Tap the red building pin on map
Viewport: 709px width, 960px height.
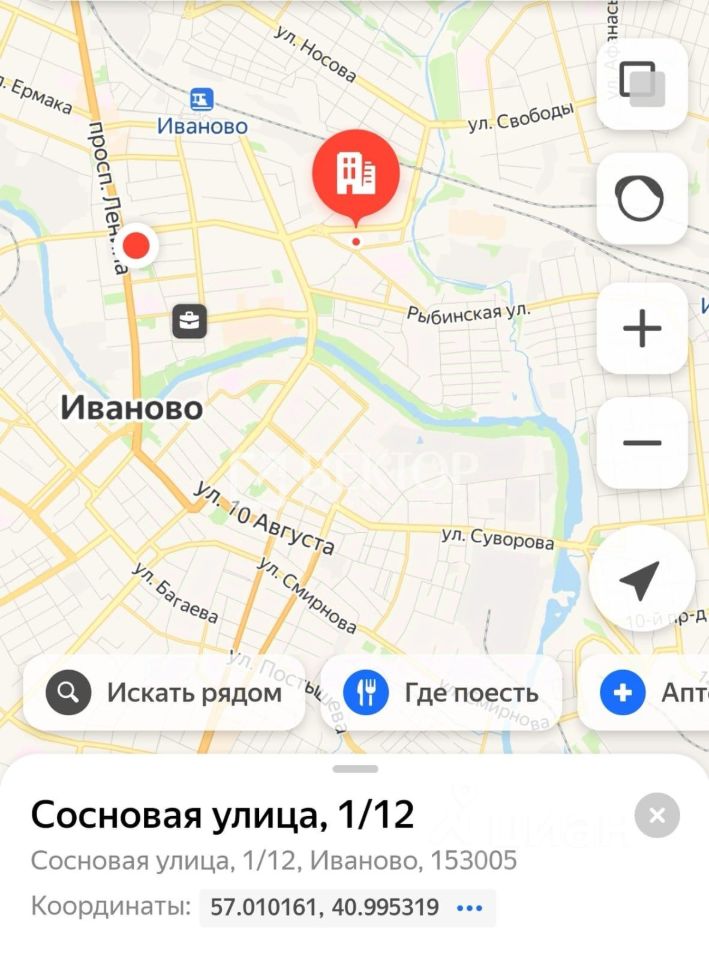click(356, 176)
